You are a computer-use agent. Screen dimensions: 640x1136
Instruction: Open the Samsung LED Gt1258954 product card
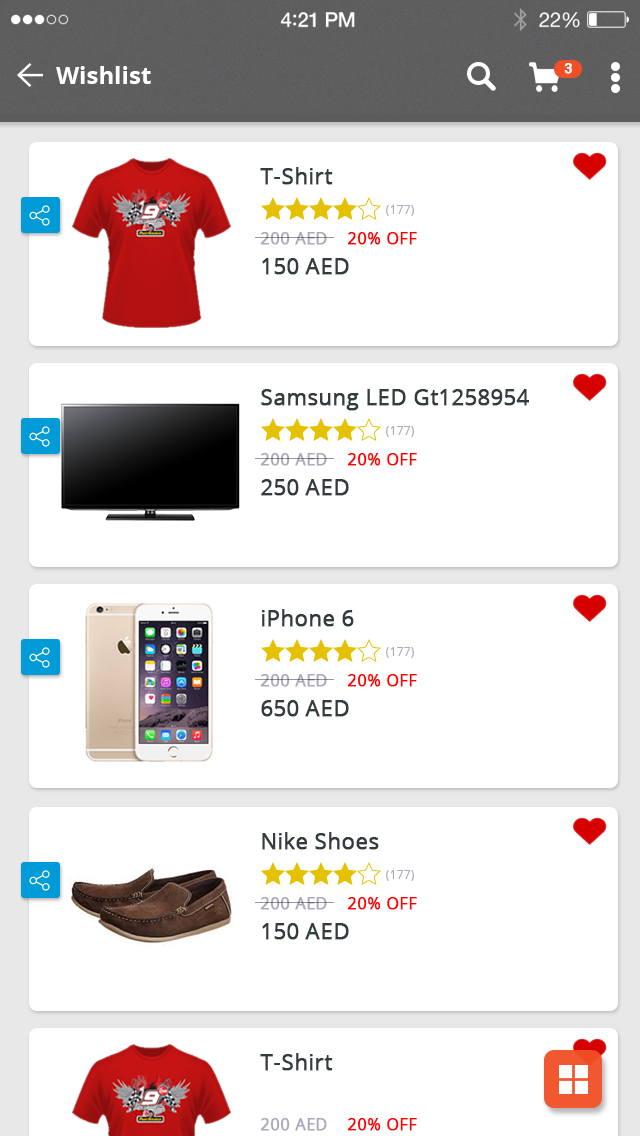pos(394,398)
